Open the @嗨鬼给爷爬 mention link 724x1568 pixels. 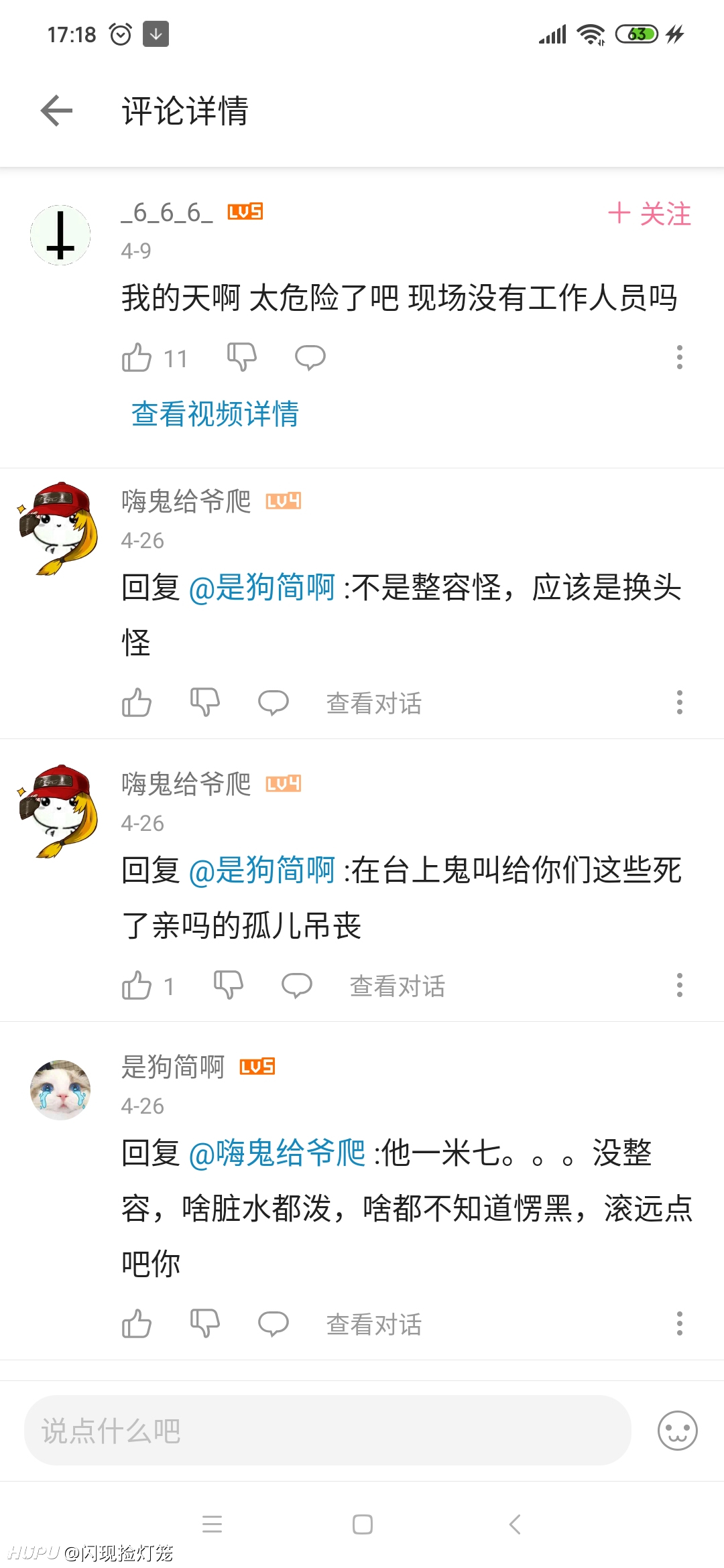tap(278, 1154)
